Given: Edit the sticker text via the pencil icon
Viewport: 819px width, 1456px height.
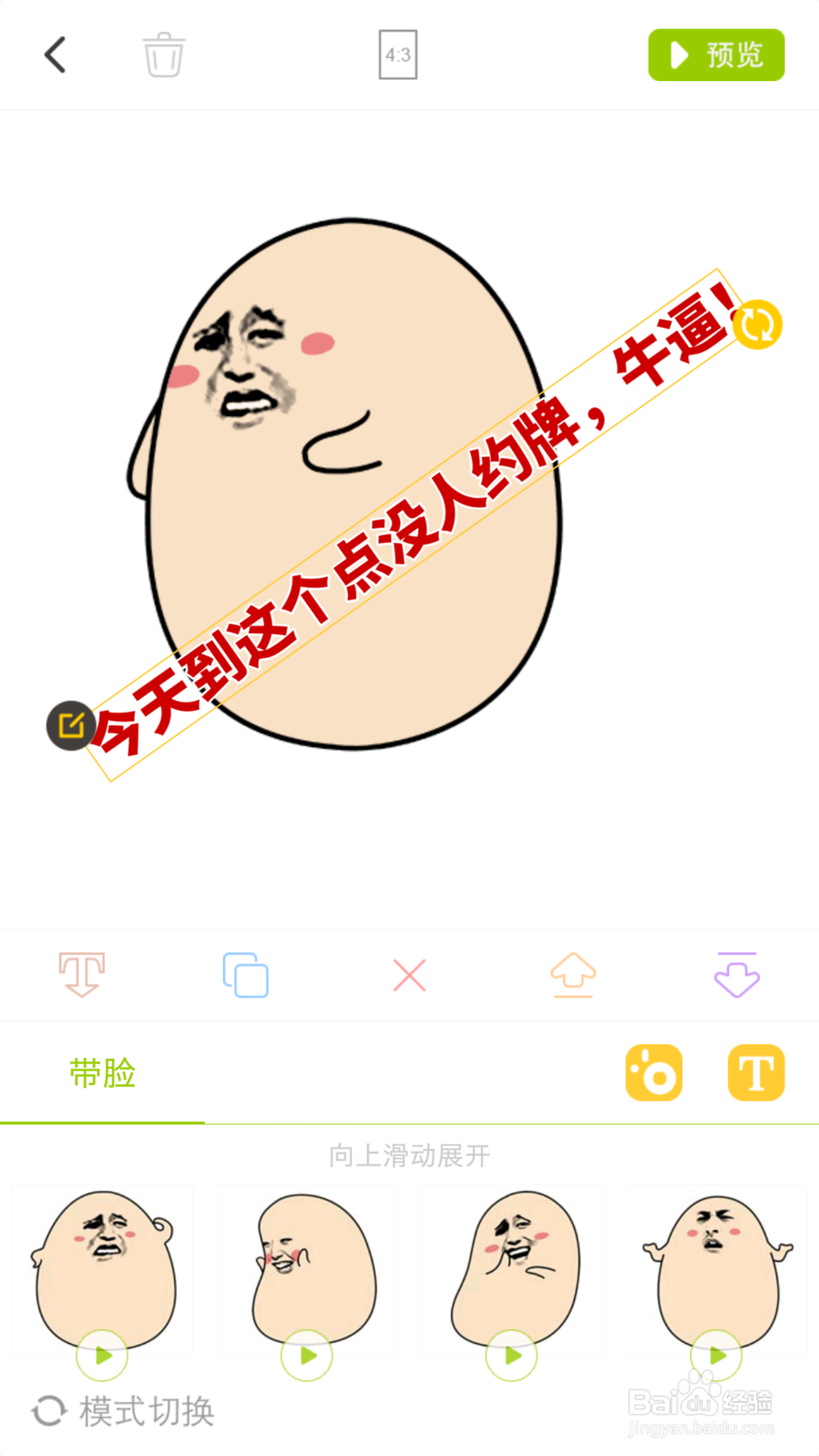Looking at the screenshot, I should tap(70, 725).
